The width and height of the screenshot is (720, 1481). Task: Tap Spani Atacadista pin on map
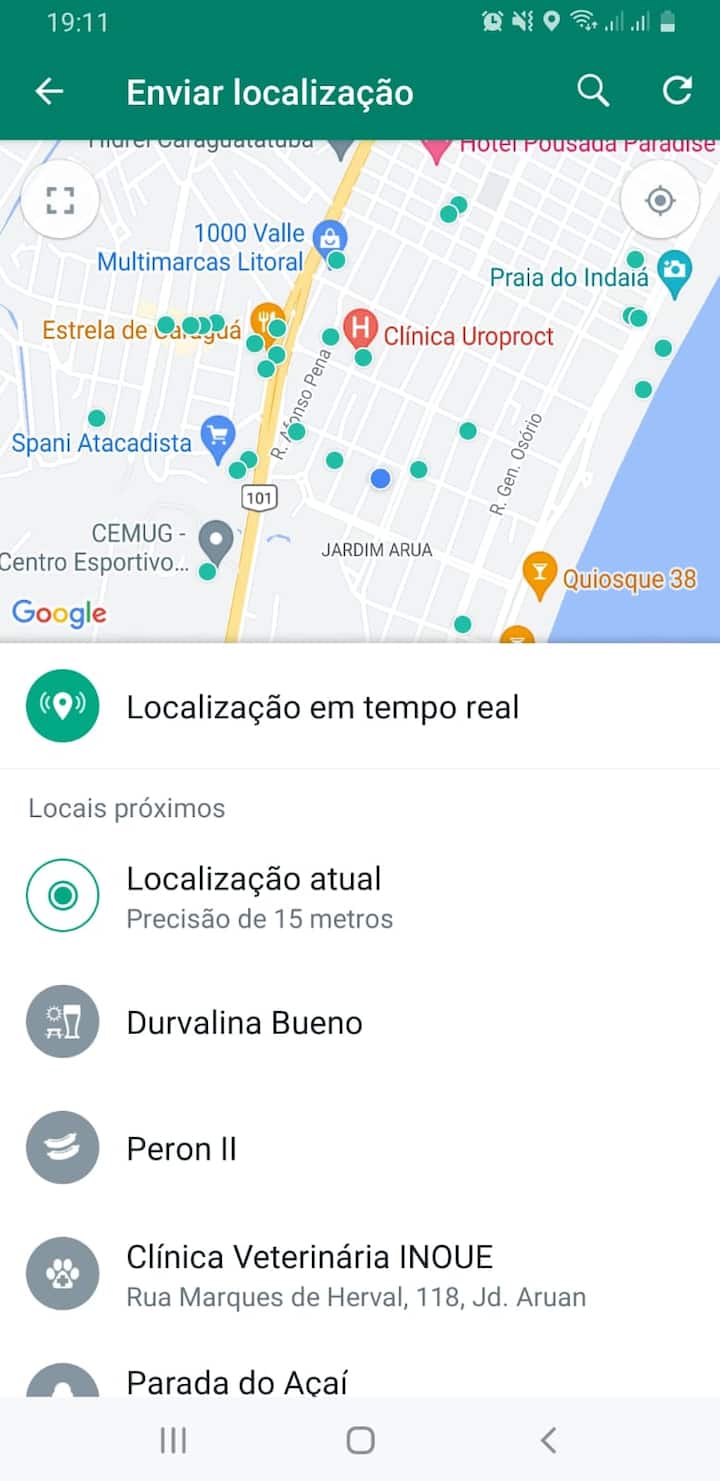[217, 437]
